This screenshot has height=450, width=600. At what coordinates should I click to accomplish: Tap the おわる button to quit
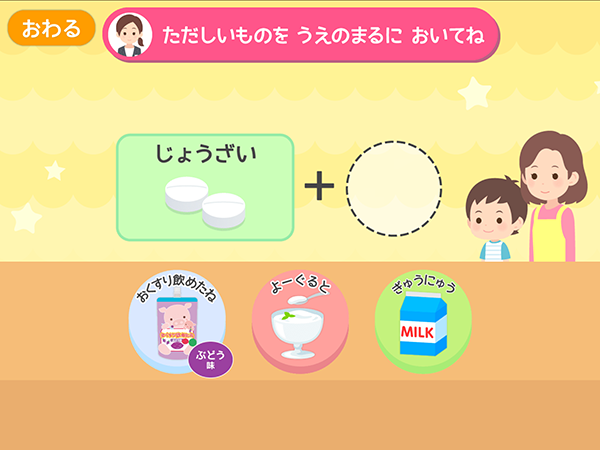tap(51, 29)
